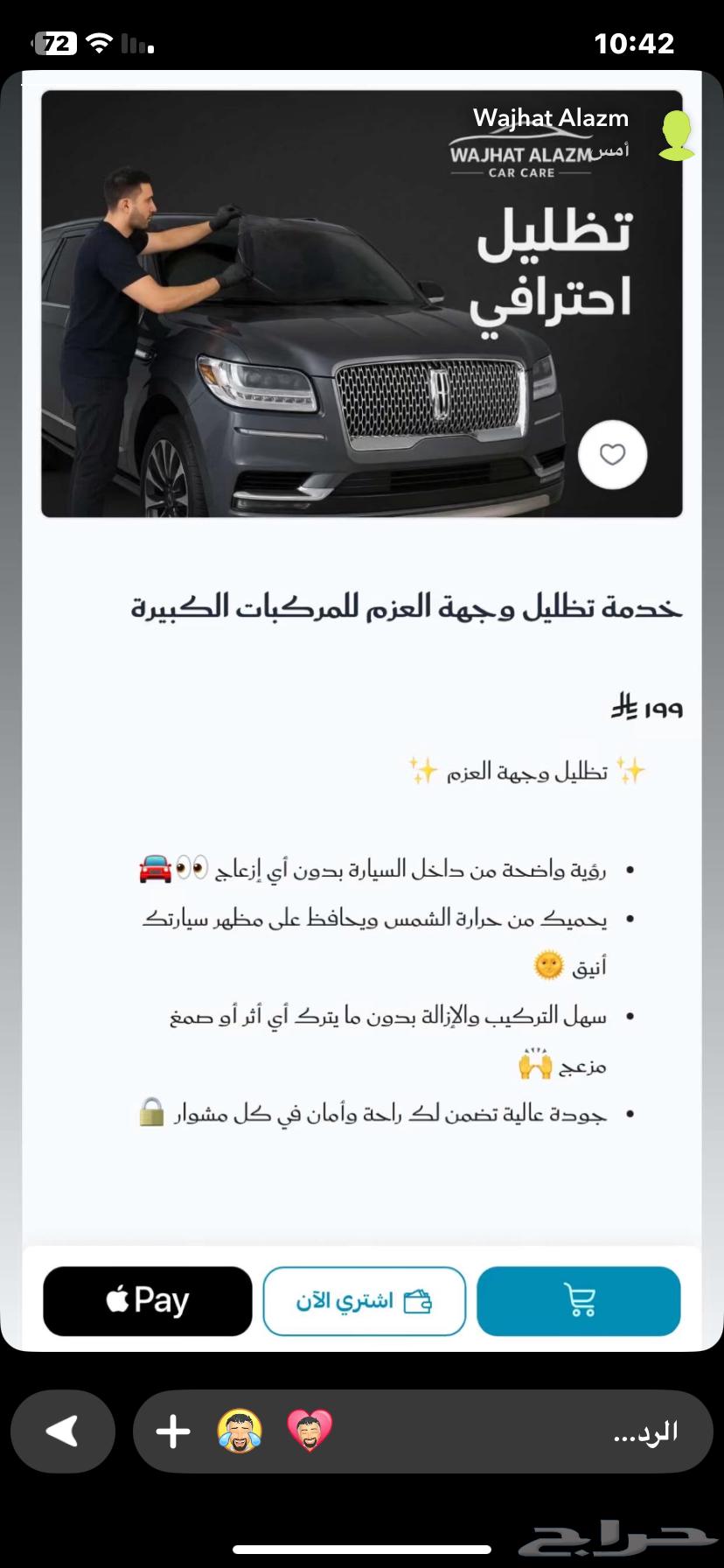Select the heart Bitmoji reaction
The image size is (724, 1568).
click(x=308, y=1430)
